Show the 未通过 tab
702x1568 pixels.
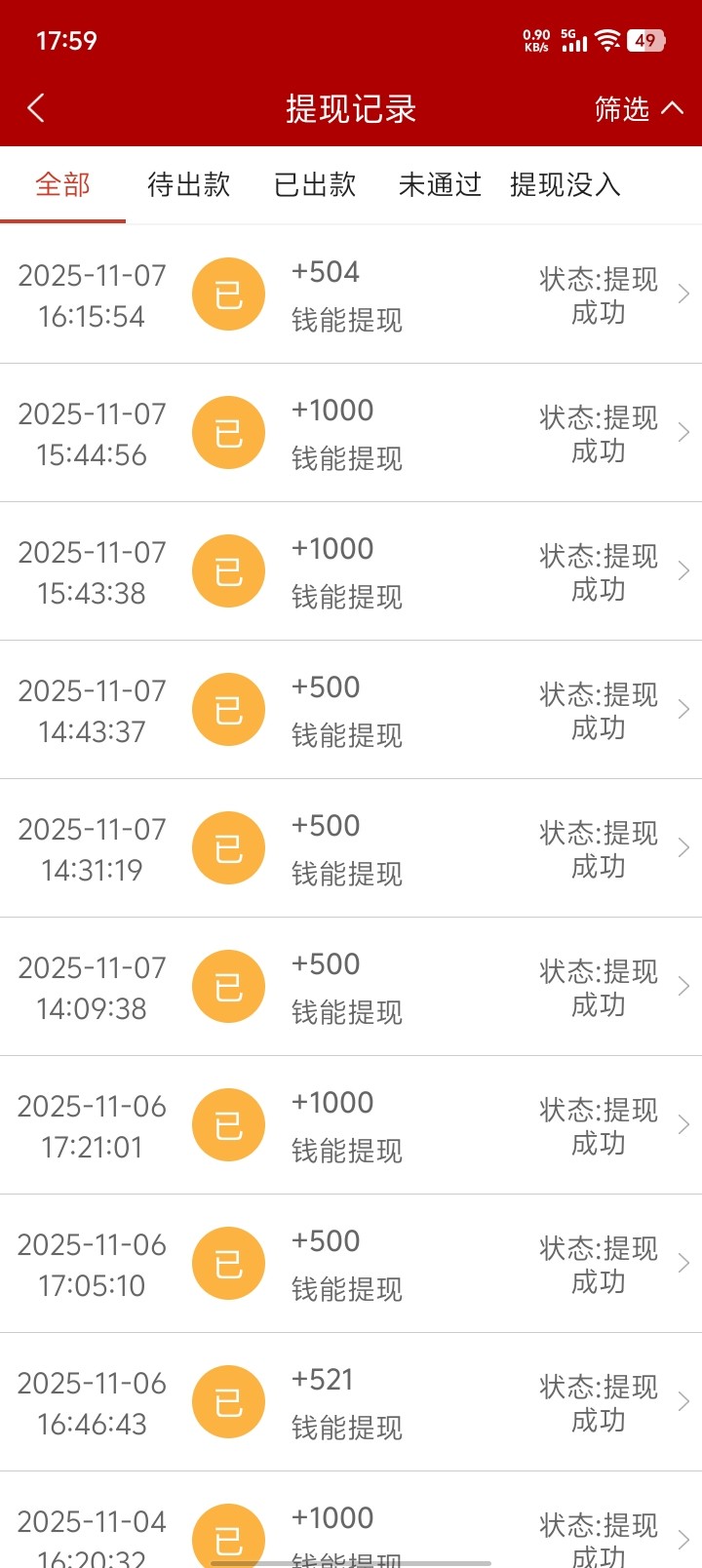tap(440, 184)
